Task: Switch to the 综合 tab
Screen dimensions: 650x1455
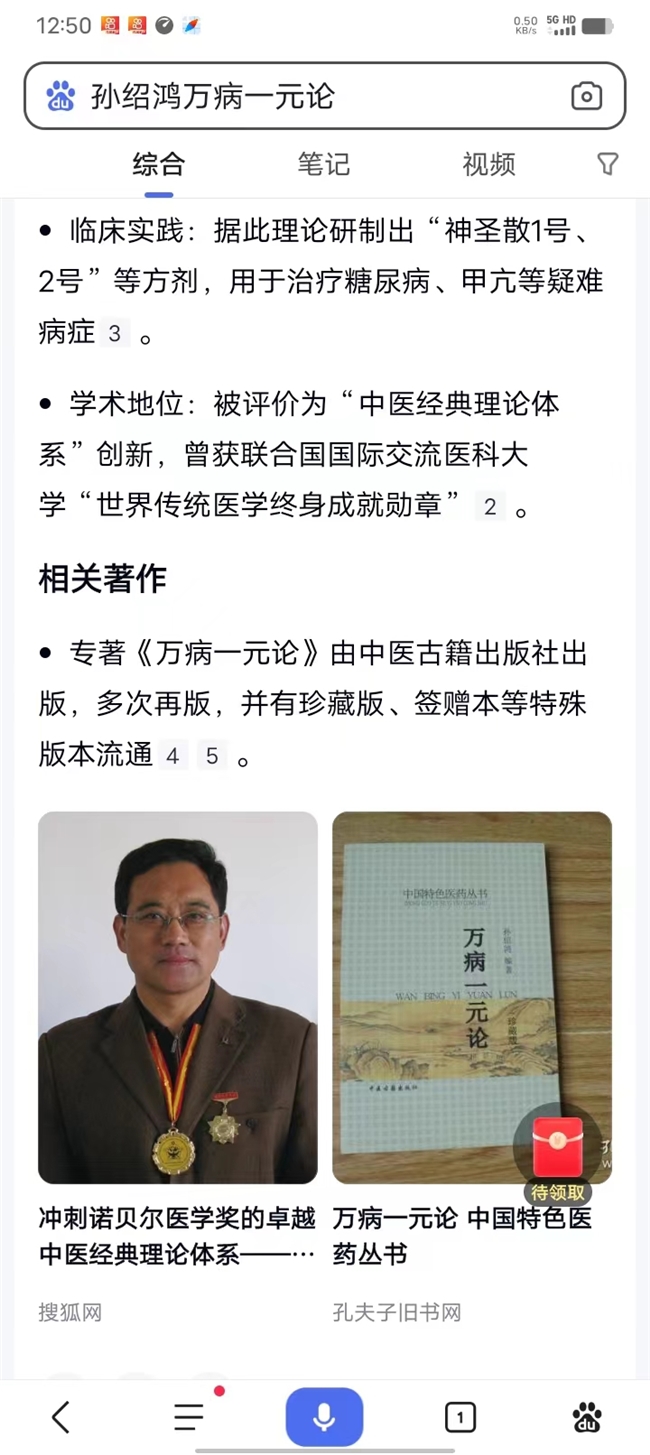Action: [x=158, y=164]
